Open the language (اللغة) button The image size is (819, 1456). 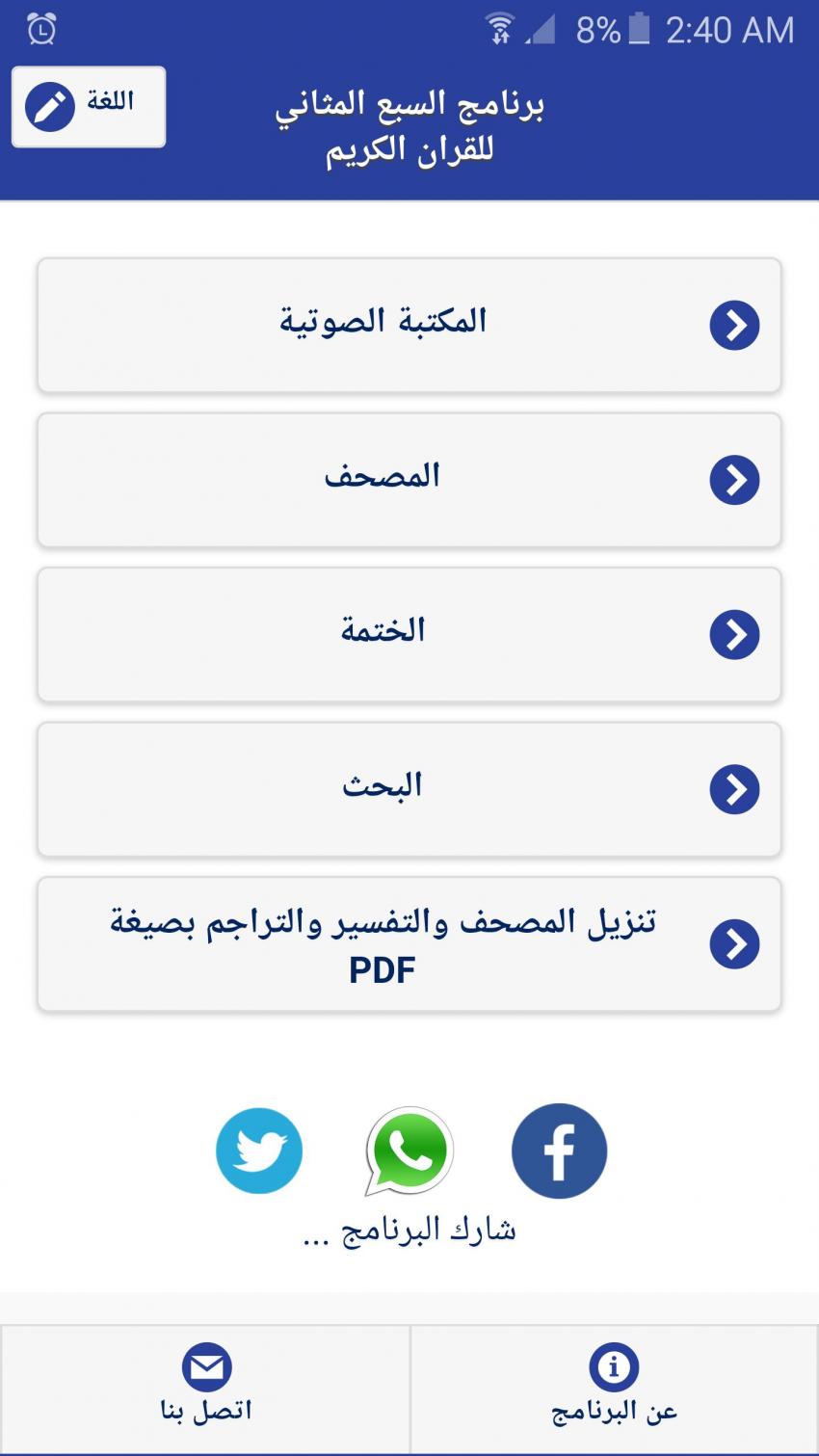tap(89, 107)
